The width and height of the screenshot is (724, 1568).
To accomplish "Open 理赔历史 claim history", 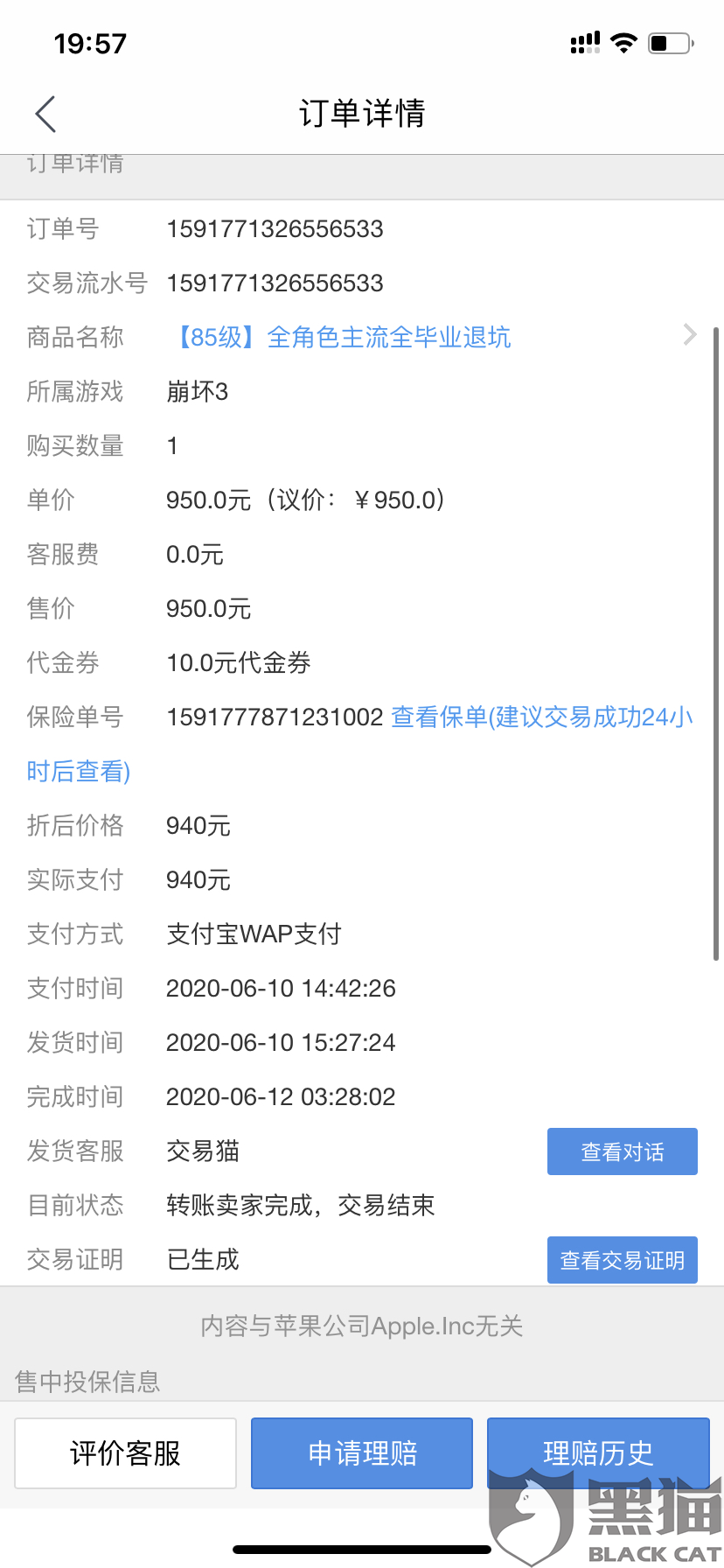I will (x=598, y=1453).
